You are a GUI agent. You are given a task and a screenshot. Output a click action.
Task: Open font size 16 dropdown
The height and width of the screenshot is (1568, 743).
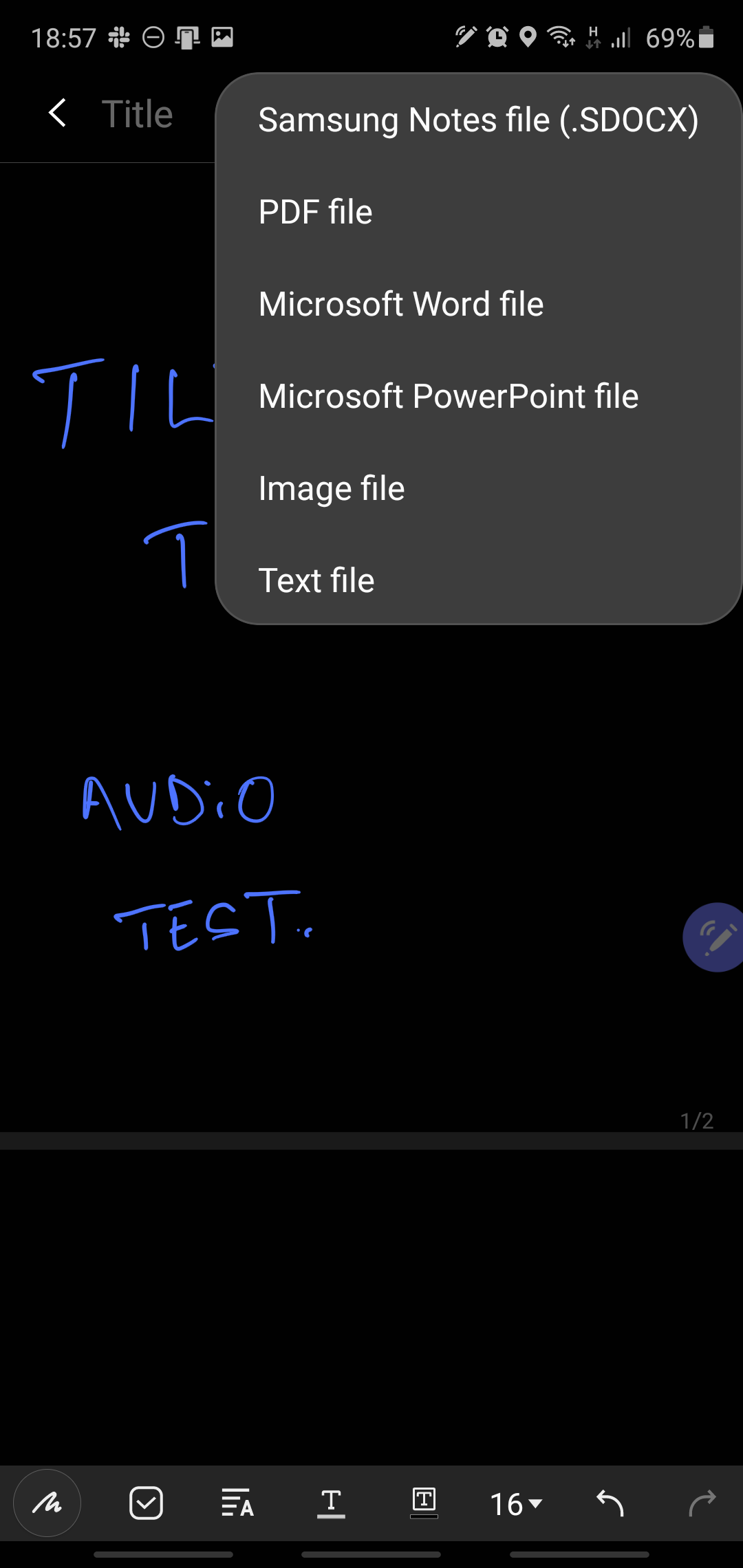click(516, 1504)
